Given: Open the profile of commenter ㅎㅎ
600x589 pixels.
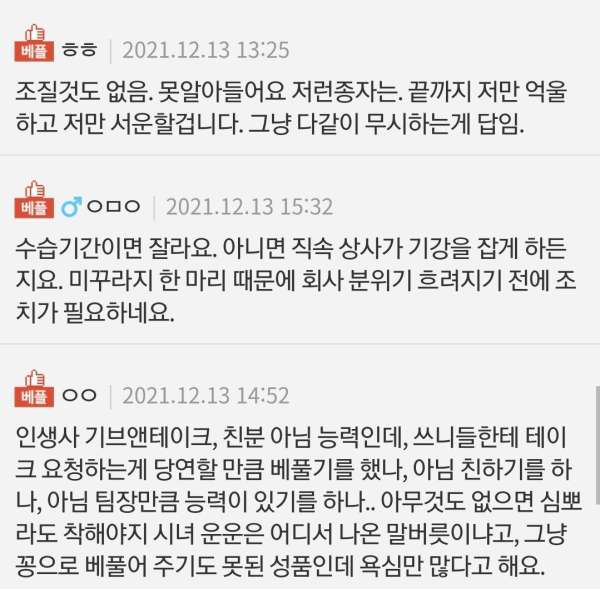Looking at the screenshot, I should 80,49.
